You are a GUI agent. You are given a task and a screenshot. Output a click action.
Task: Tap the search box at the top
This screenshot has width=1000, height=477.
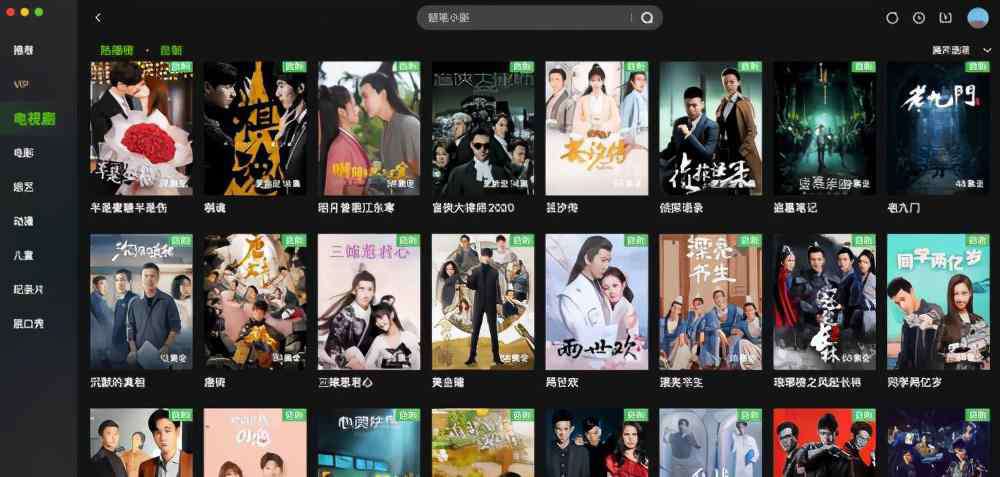(525, 18)
